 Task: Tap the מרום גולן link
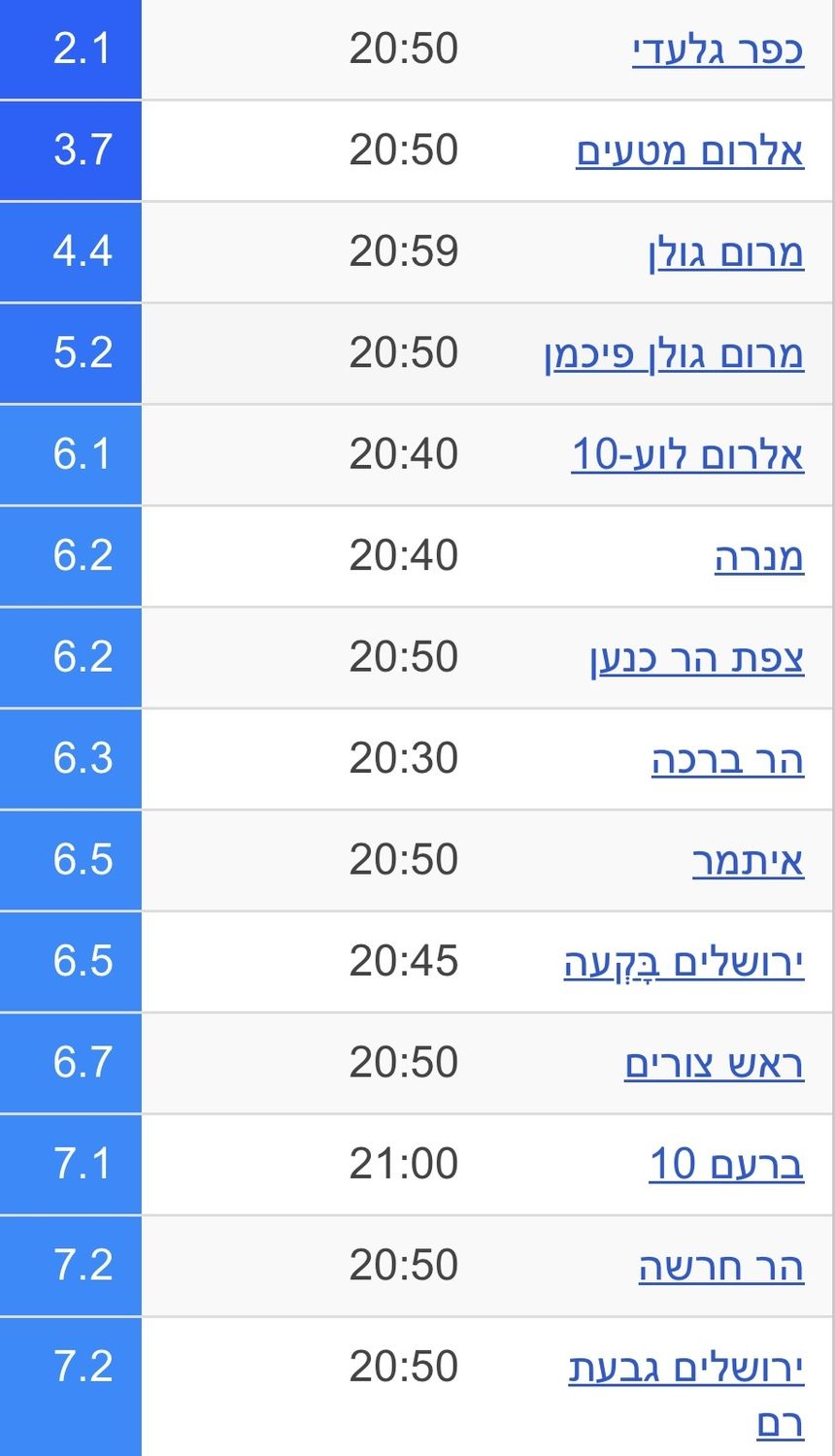click(725, 253)
